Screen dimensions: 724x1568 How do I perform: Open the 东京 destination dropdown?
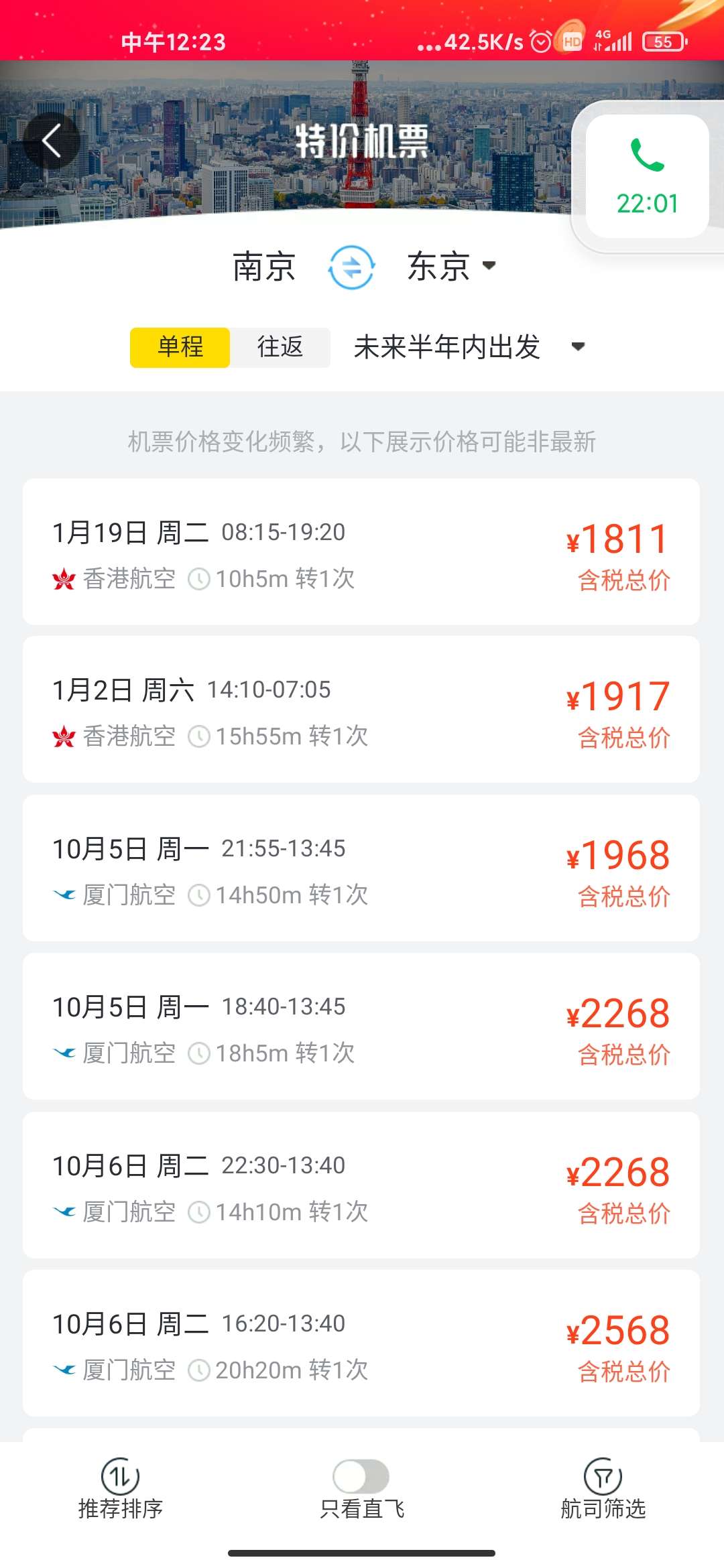click(451, 266)
